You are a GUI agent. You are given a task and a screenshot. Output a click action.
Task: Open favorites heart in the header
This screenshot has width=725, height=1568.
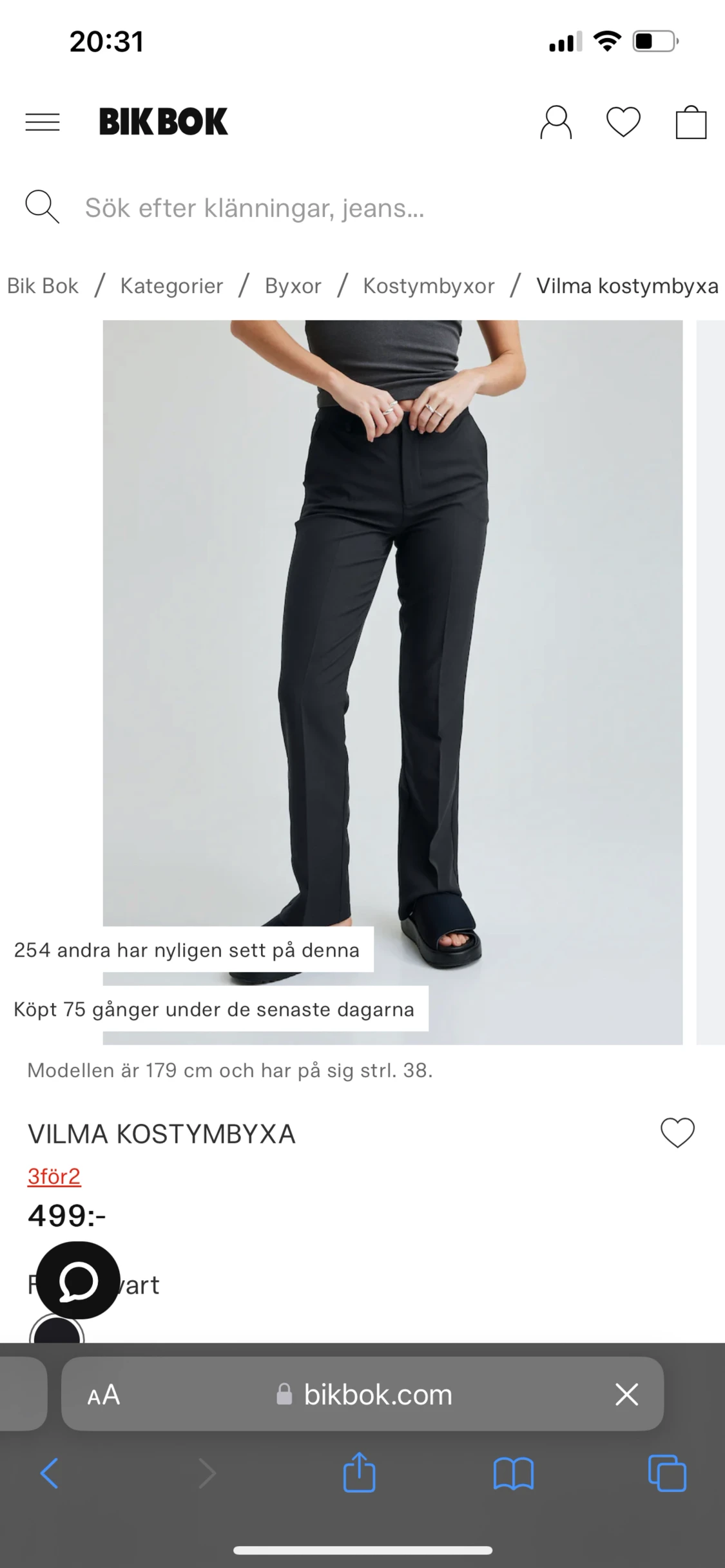click(x=623, y=122)
